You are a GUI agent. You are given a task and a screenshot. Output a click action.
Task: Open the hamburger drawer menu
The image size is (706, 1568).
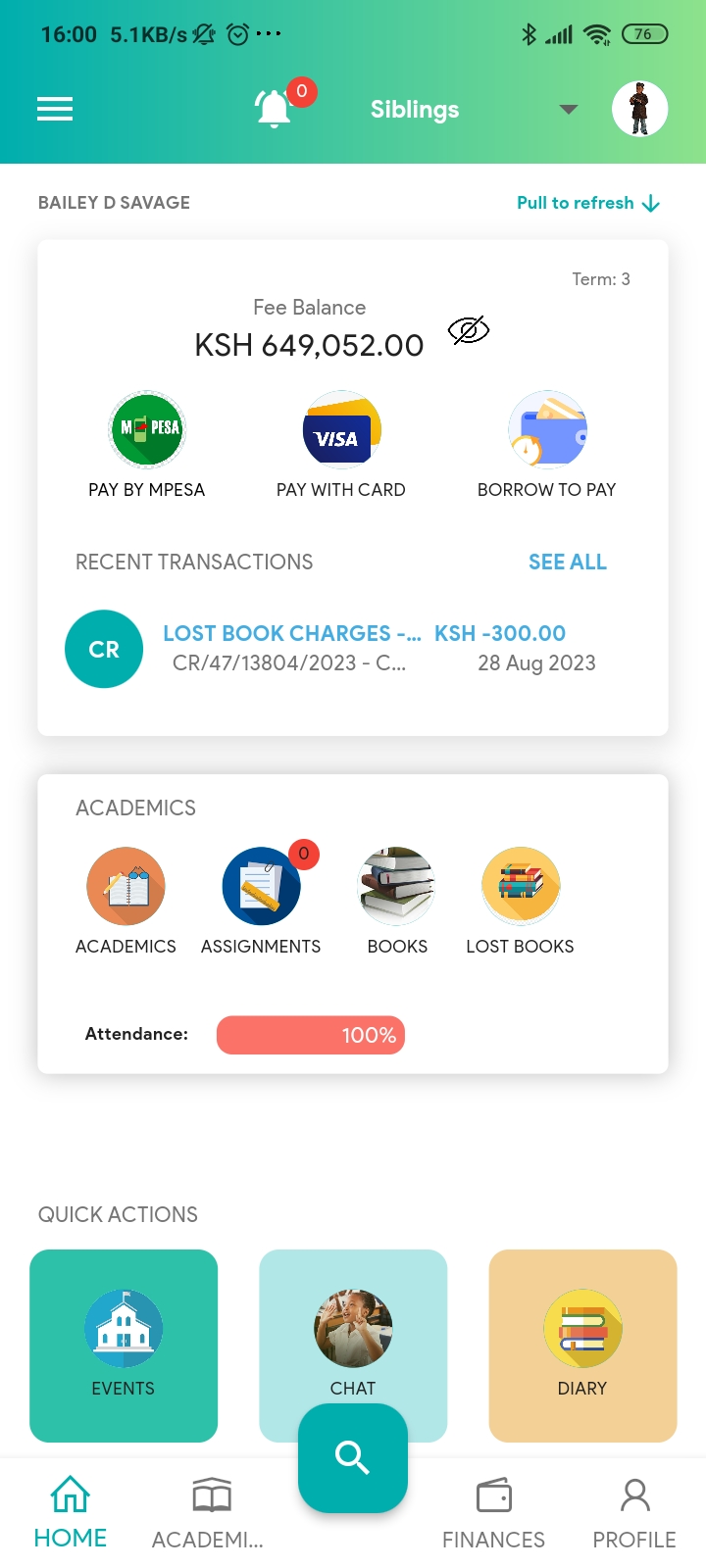55,109
